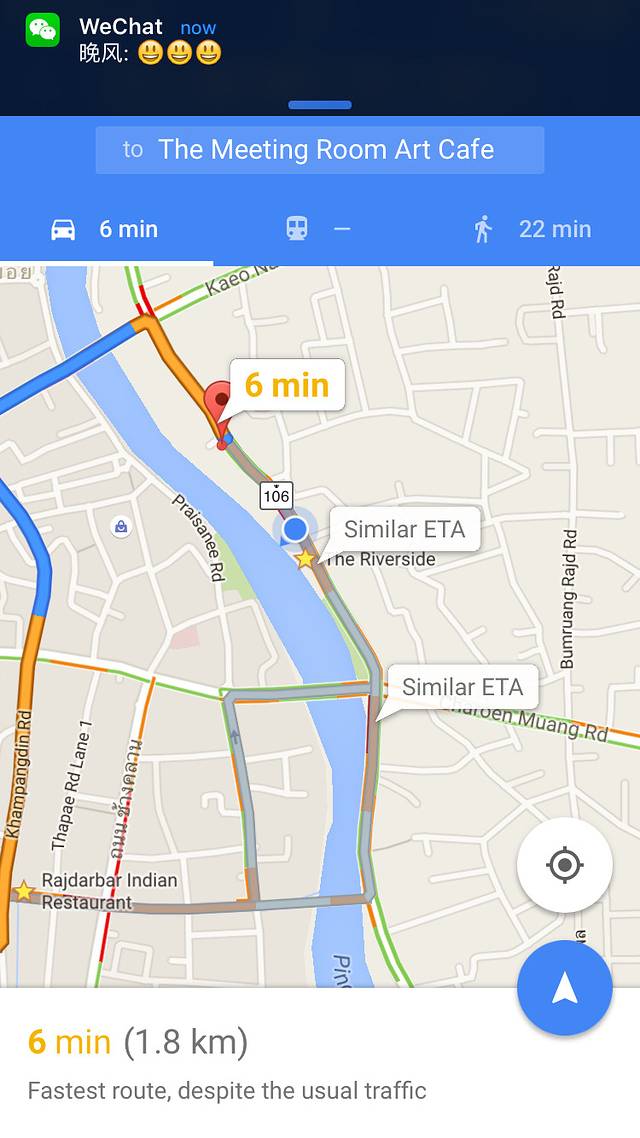Select the driving 6 min tab
This screenshot has height=1138, width=640.
(106, 229)
